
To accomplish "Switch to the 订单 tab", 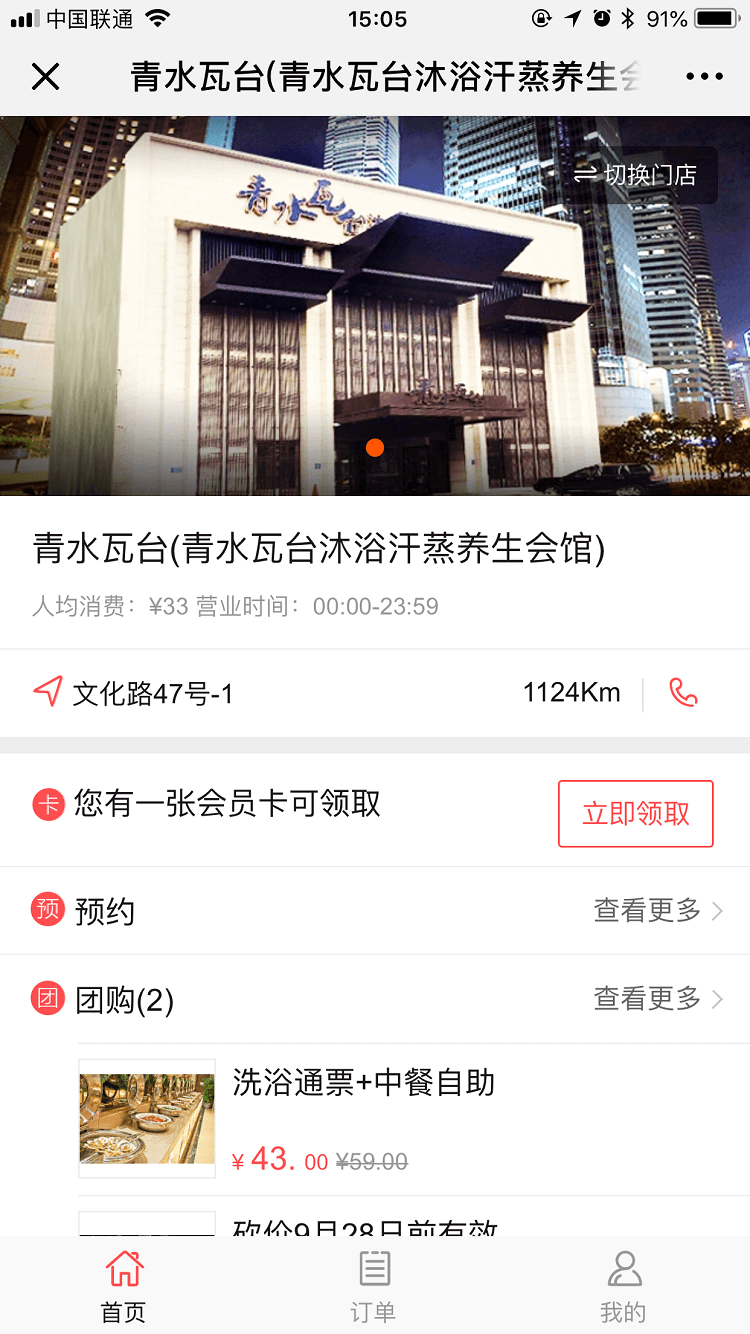I will click(x=374, y=1286).
